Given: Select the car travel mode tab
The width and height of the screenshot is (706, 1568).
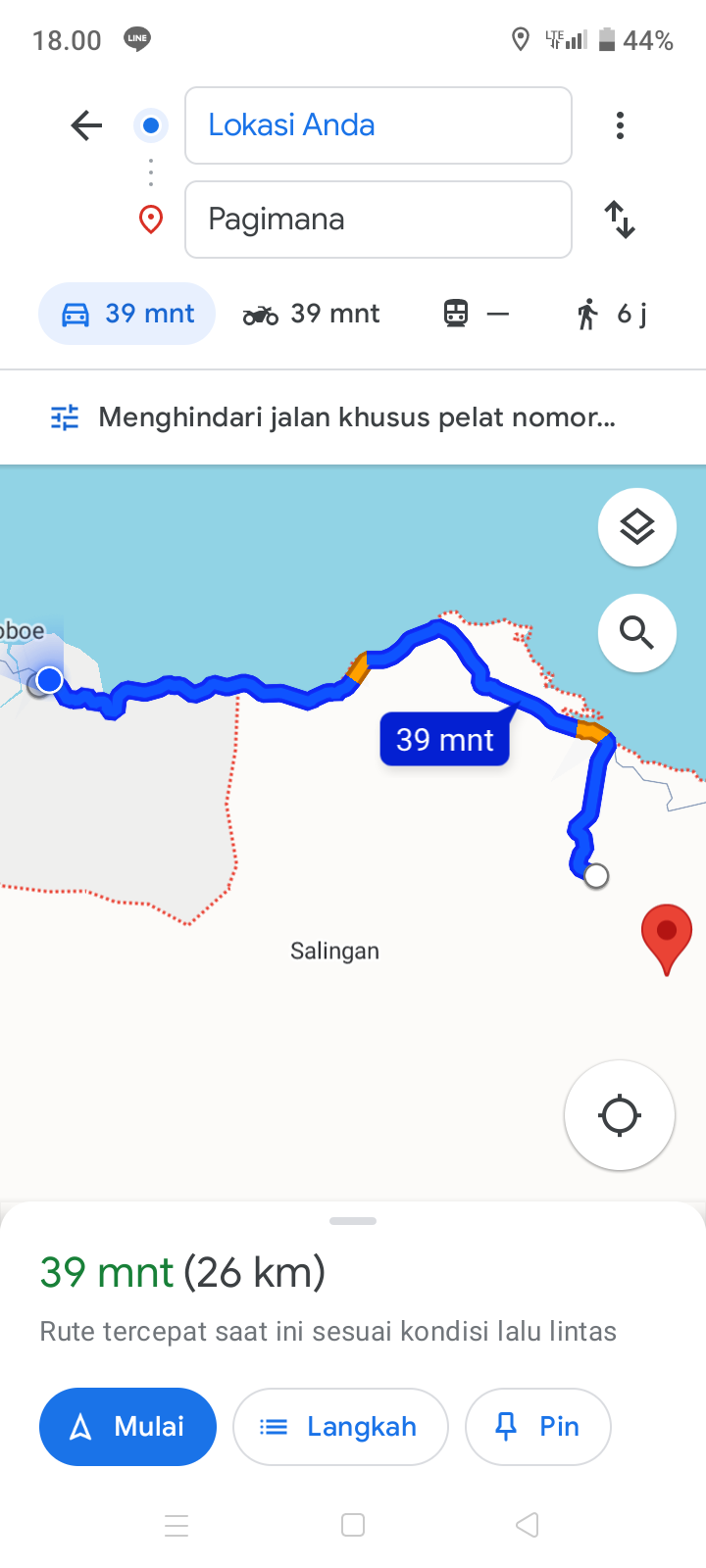Looking at the screenshot, I should coord(127,314).
